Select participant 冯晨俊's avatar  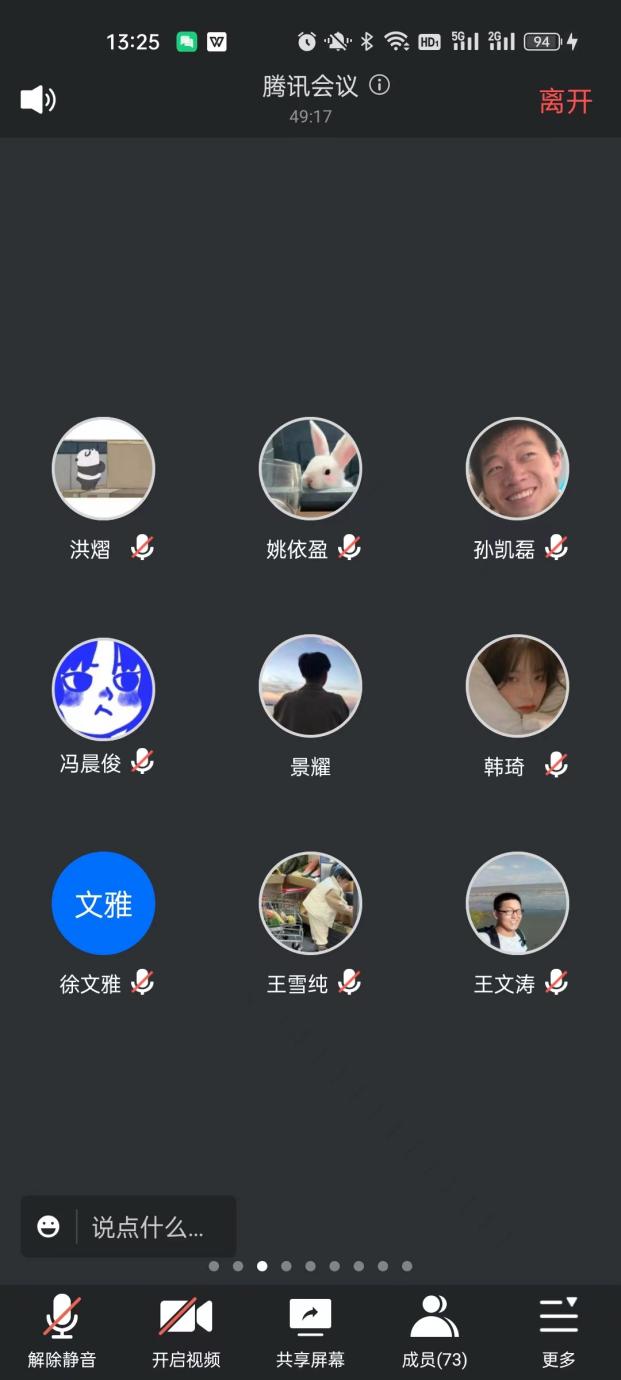(x=103, y=688)
